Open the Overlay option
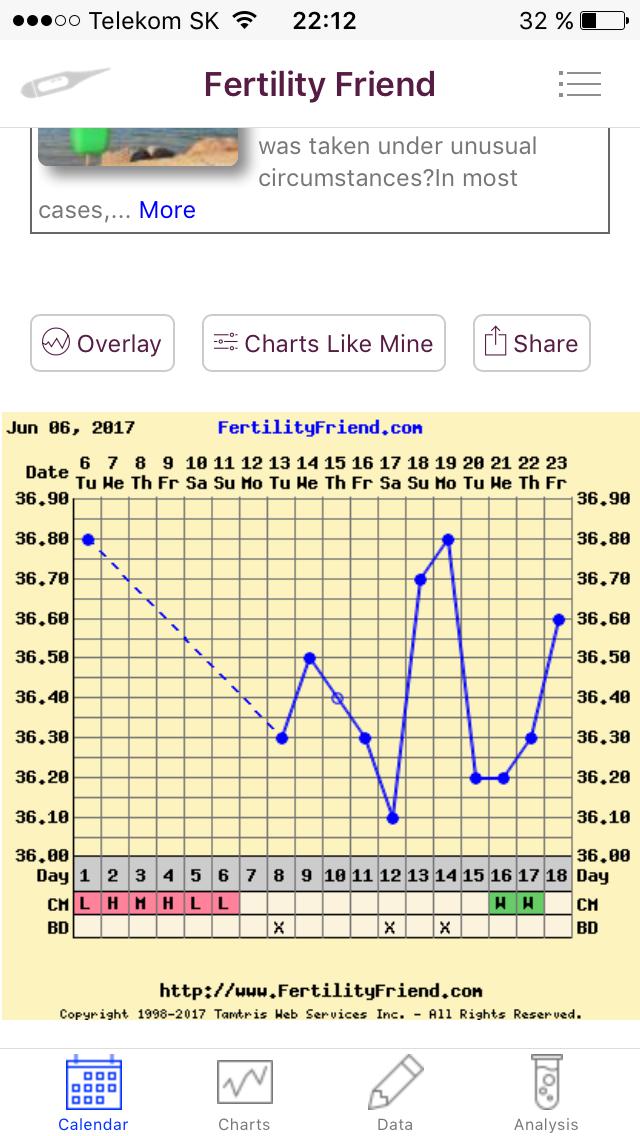Screen dimensions: 640x1136 (102, 343)
